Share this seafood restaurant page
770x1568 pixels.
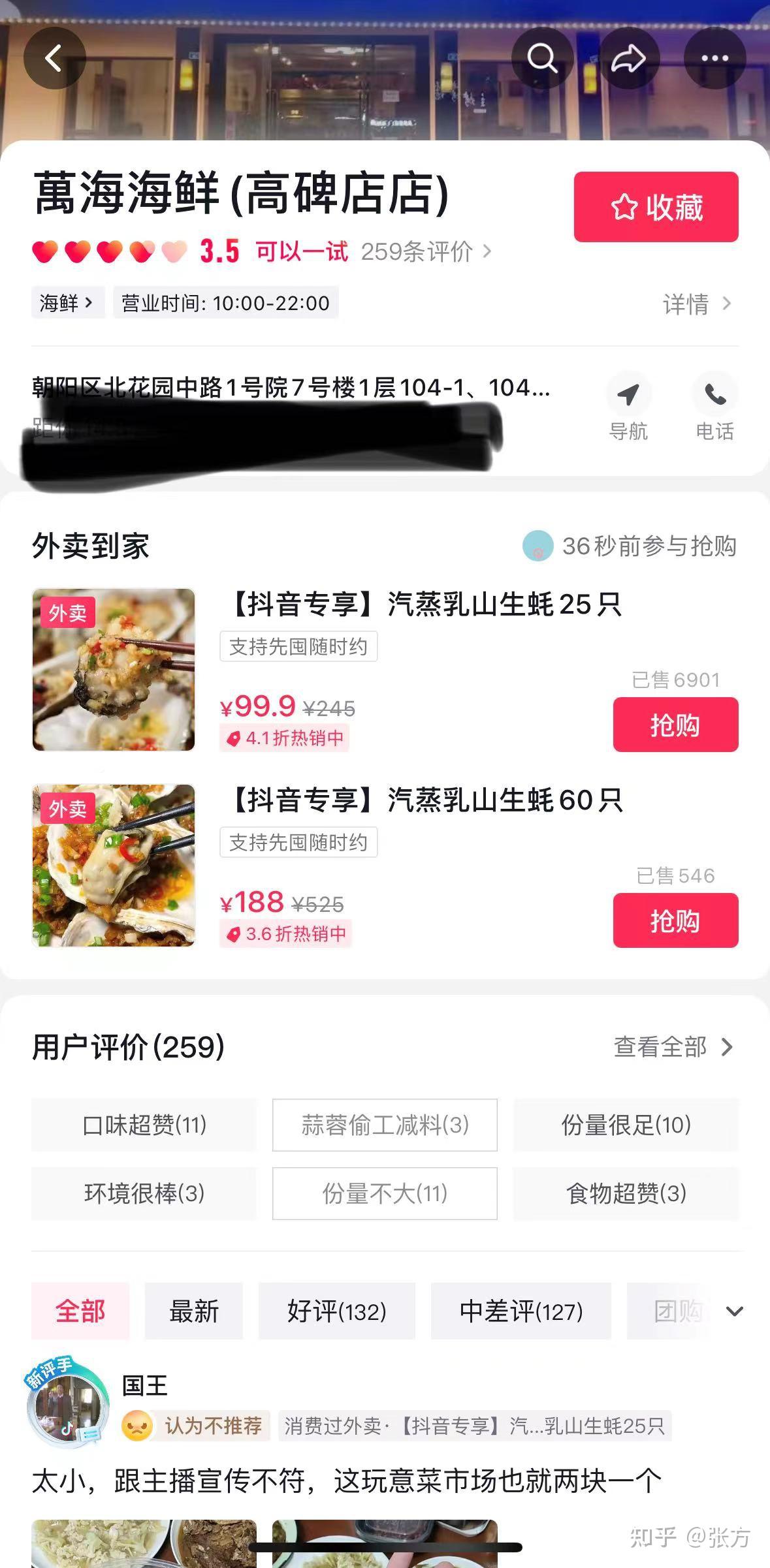pos(628,58)
